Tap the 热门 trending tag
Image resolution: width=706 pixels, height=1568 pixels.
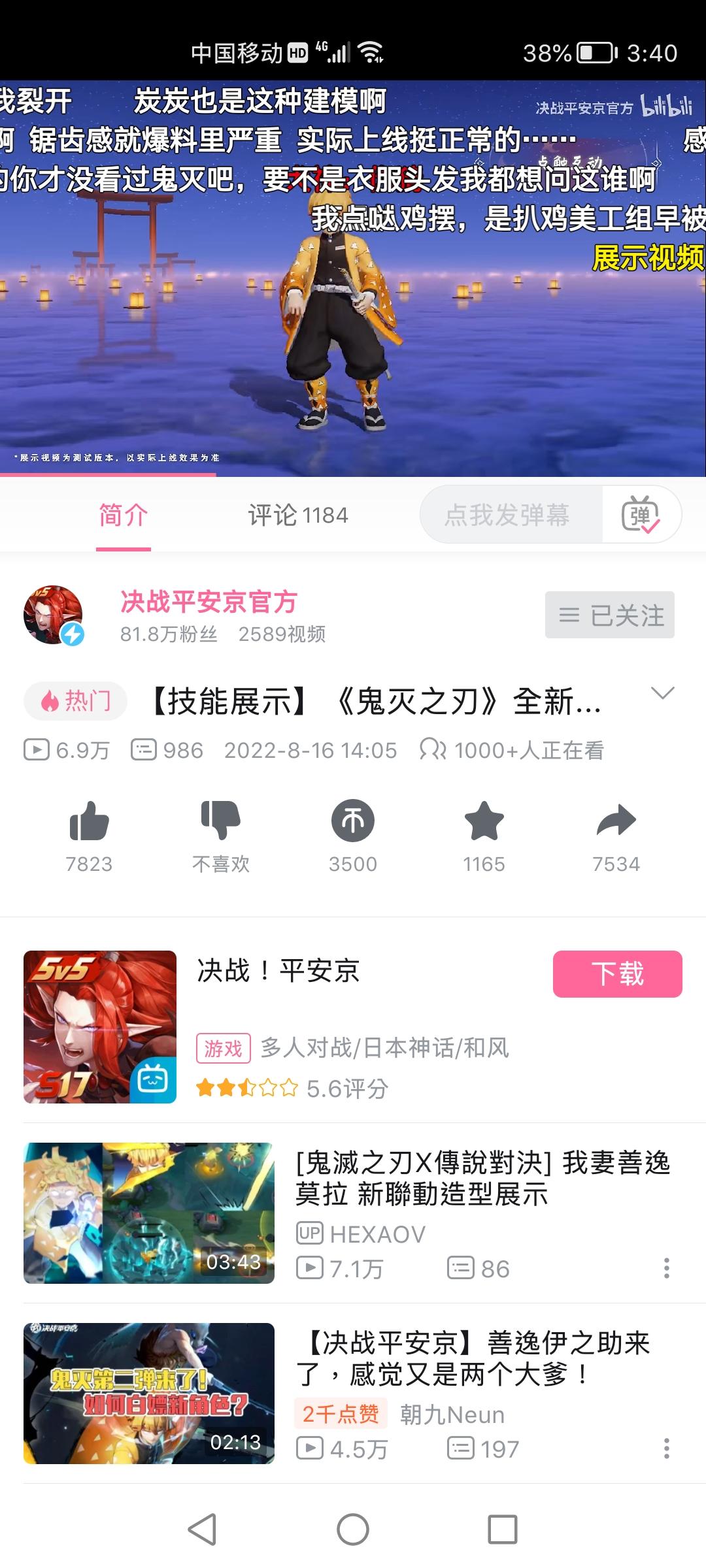[x=75, y=701]
